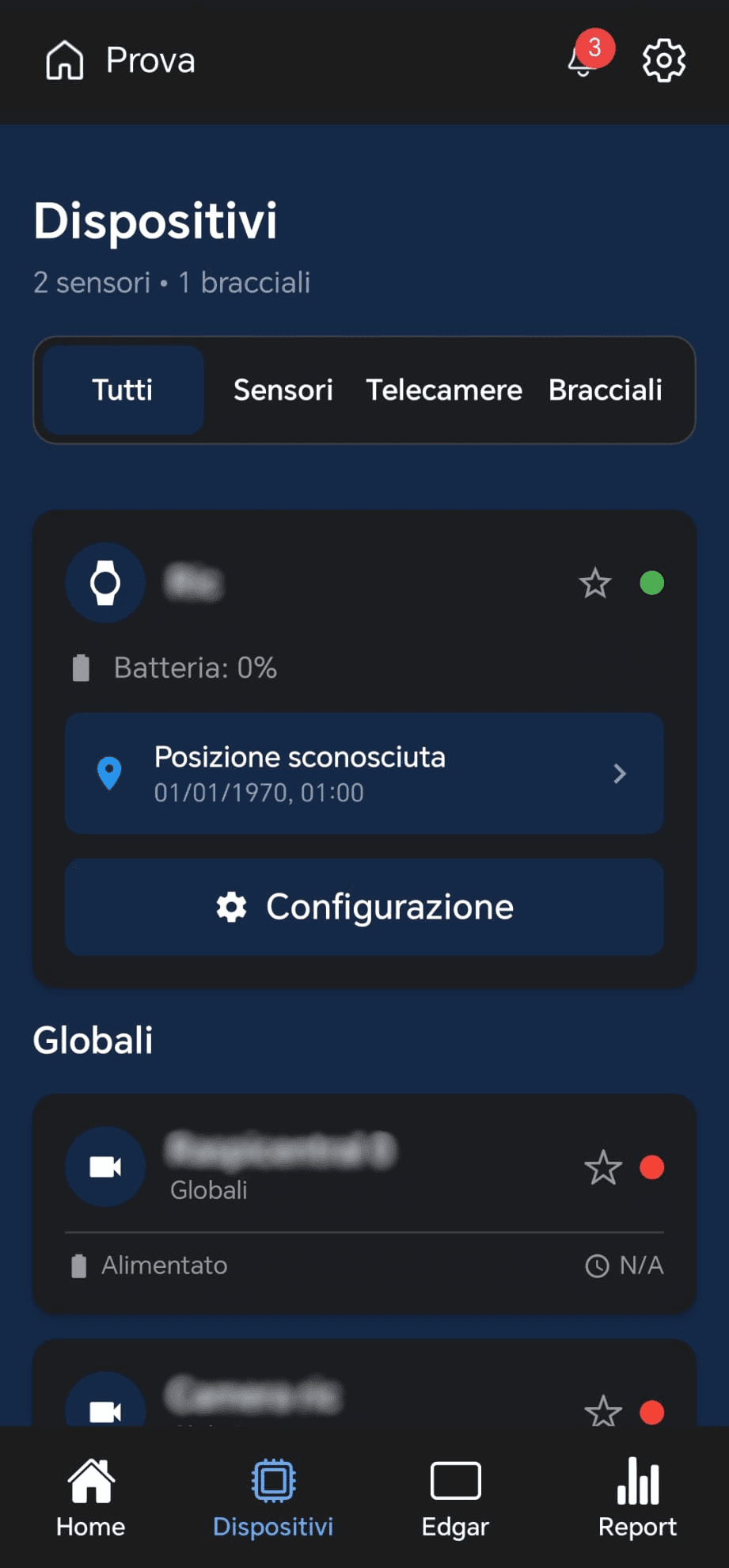
Task: Tap the Configurazione button
Action: click(364, 907)
